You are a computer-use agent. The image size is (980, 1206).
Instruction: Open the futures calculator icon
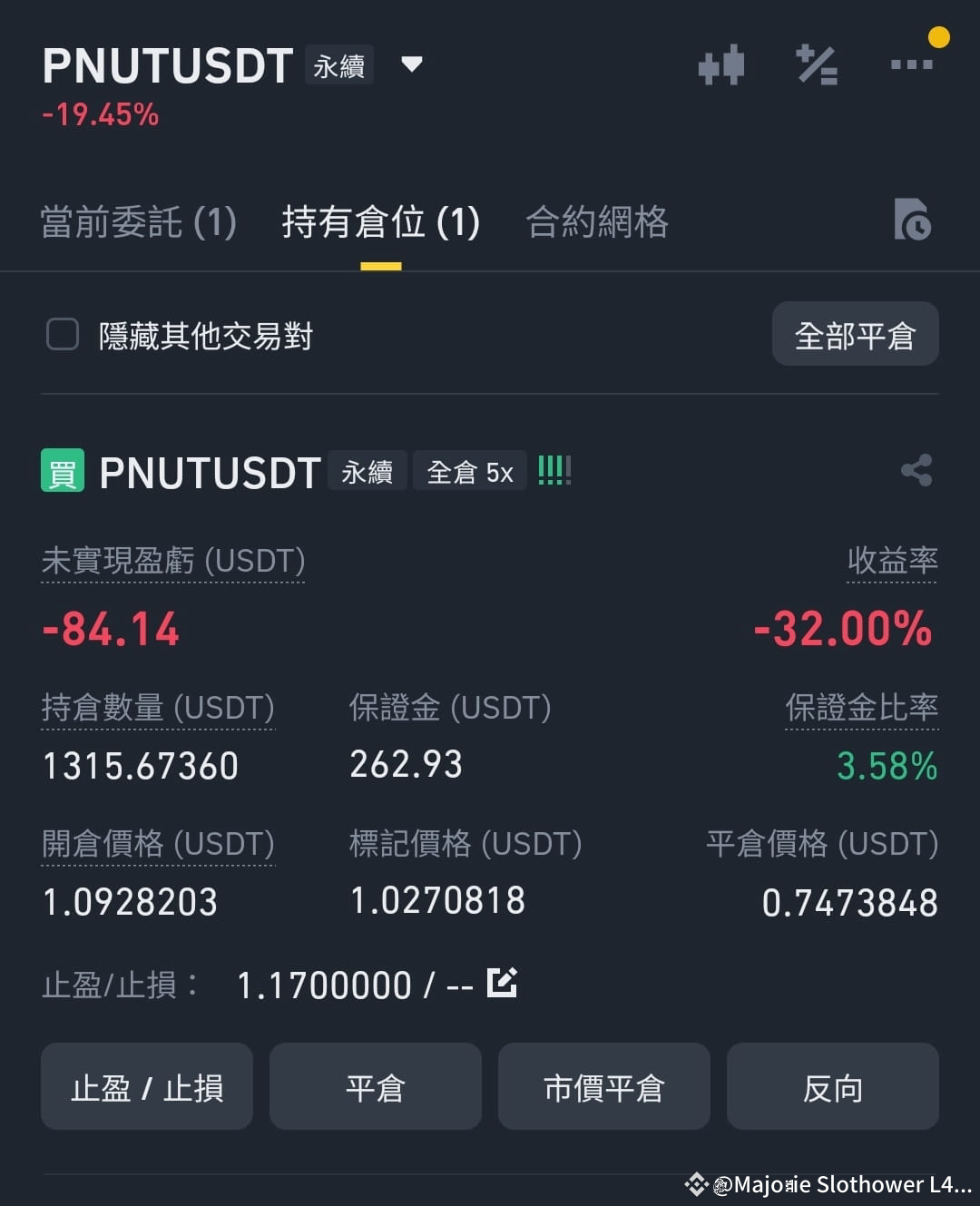pyautogui.click(x=817, y=65)
